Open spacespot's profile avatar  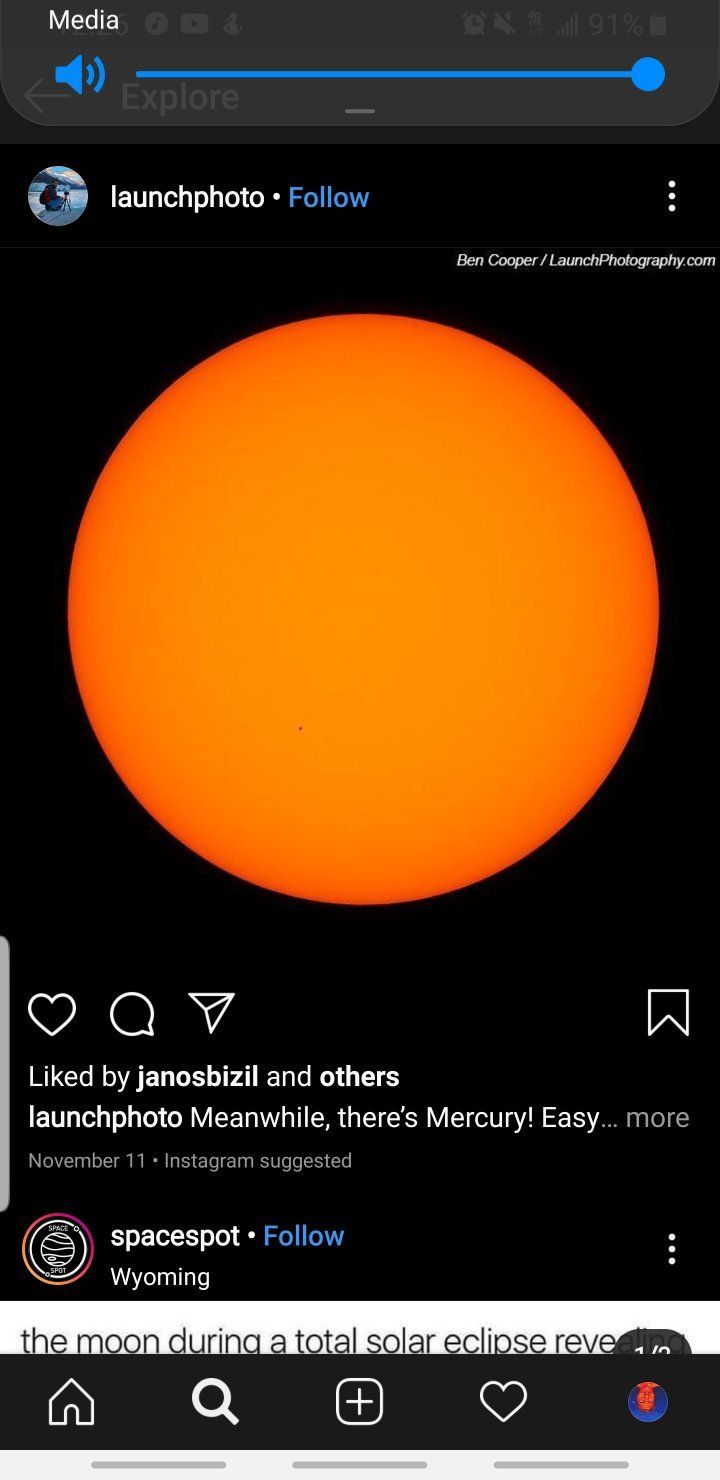(x=58, y=1249)
